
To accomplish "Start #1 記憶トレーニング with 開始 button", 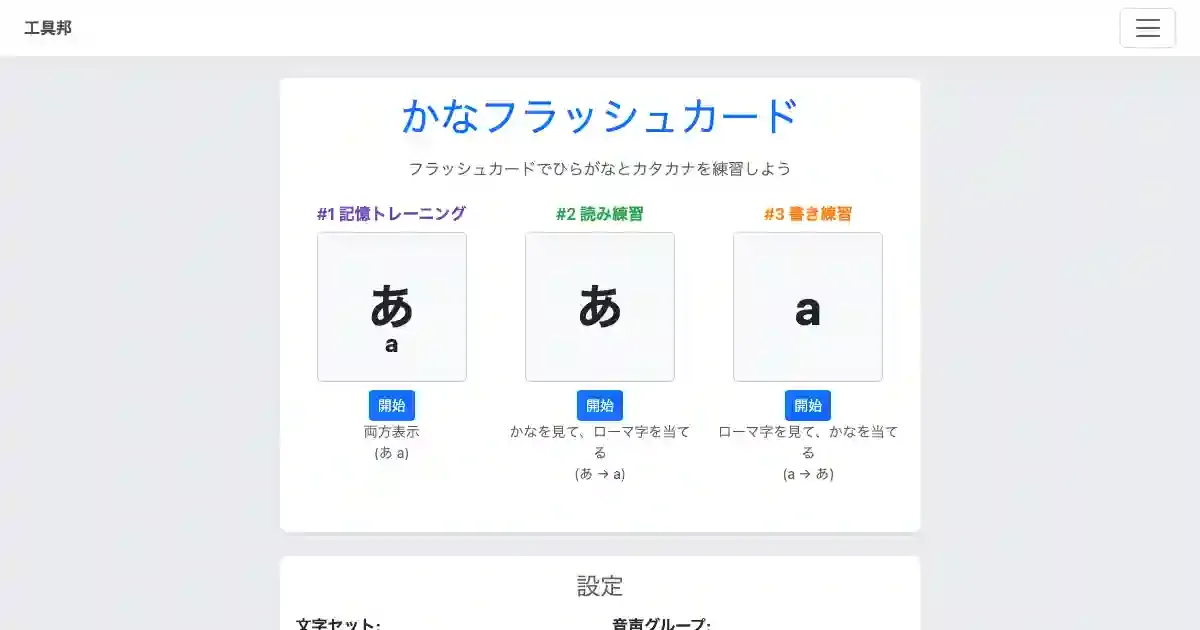I will click(392, 405).
